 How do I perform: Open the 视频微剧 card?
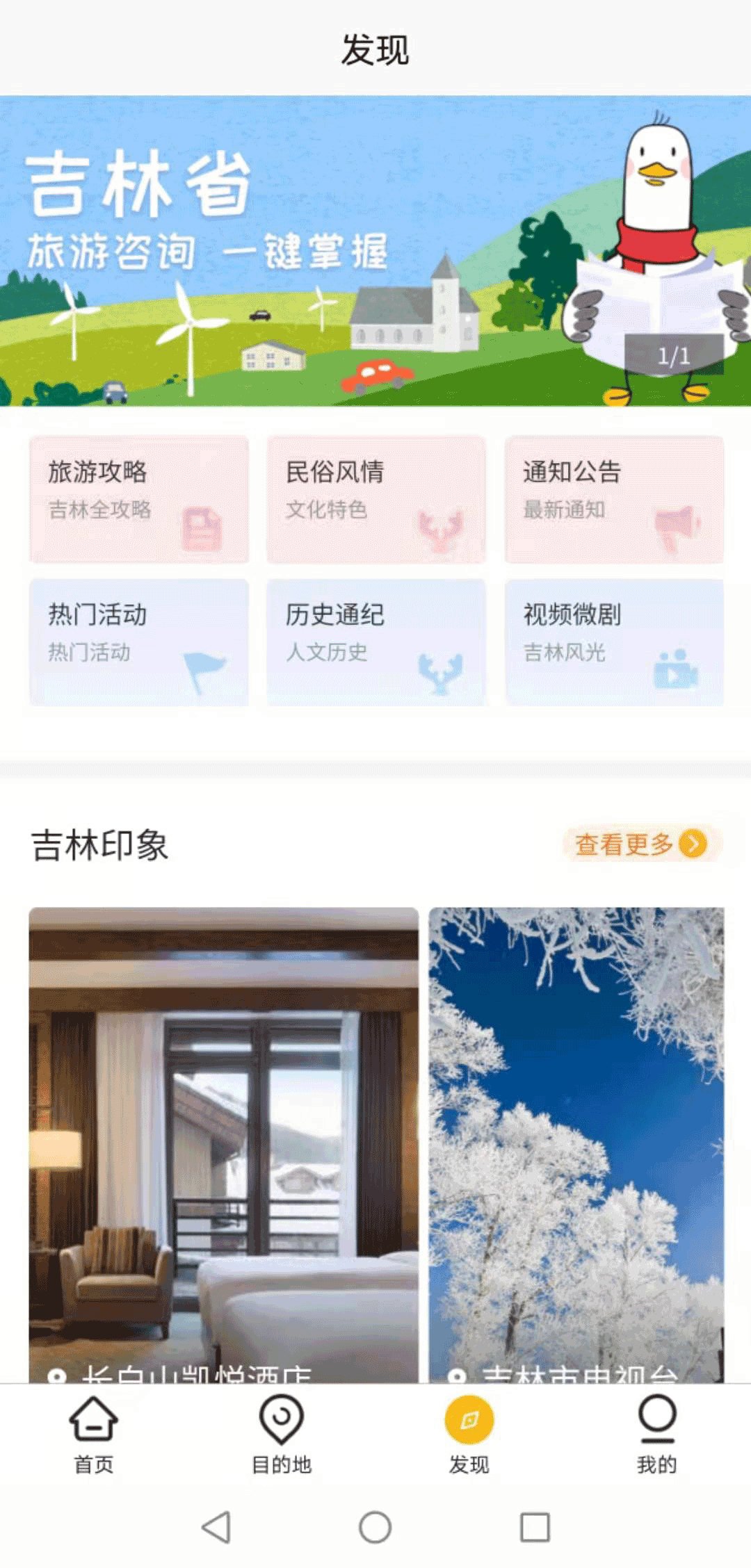point(614,642)
